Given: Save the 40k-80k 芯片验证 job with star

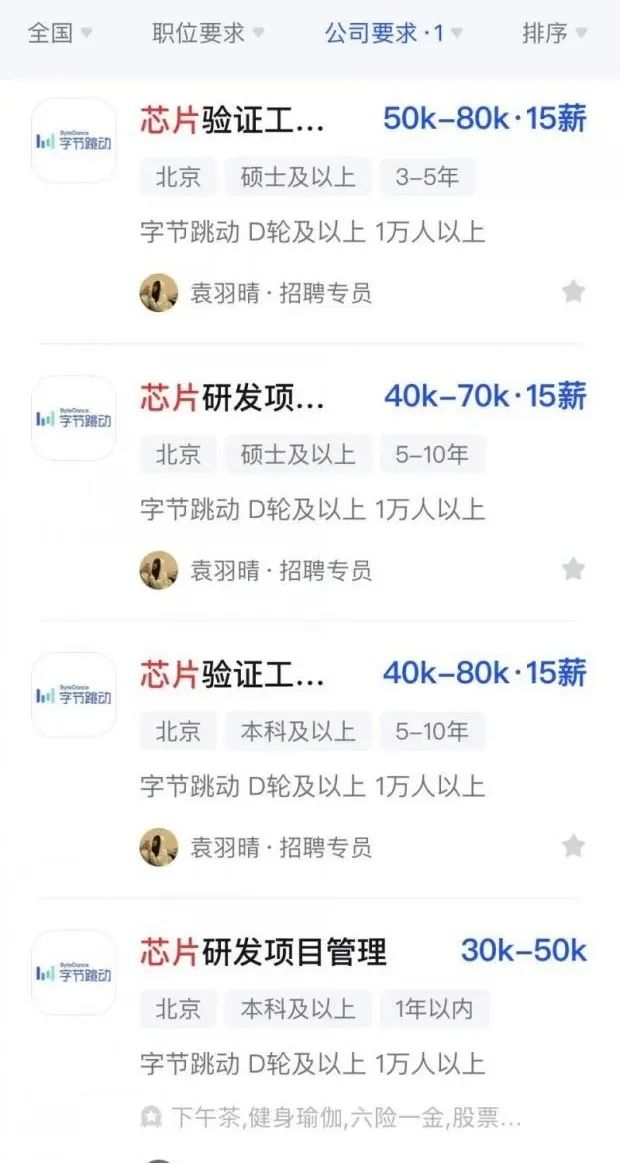Looking at the screenshot, I should (573, 846).
